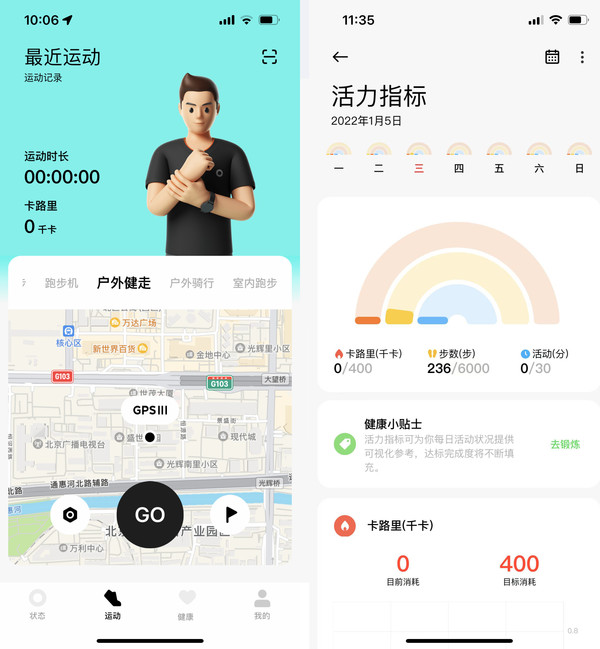Viewport: 600px width, 649px height.
Task: Tap the scan icon beside 最近运动
Action: pyautogui.click(x=270, y=57)
